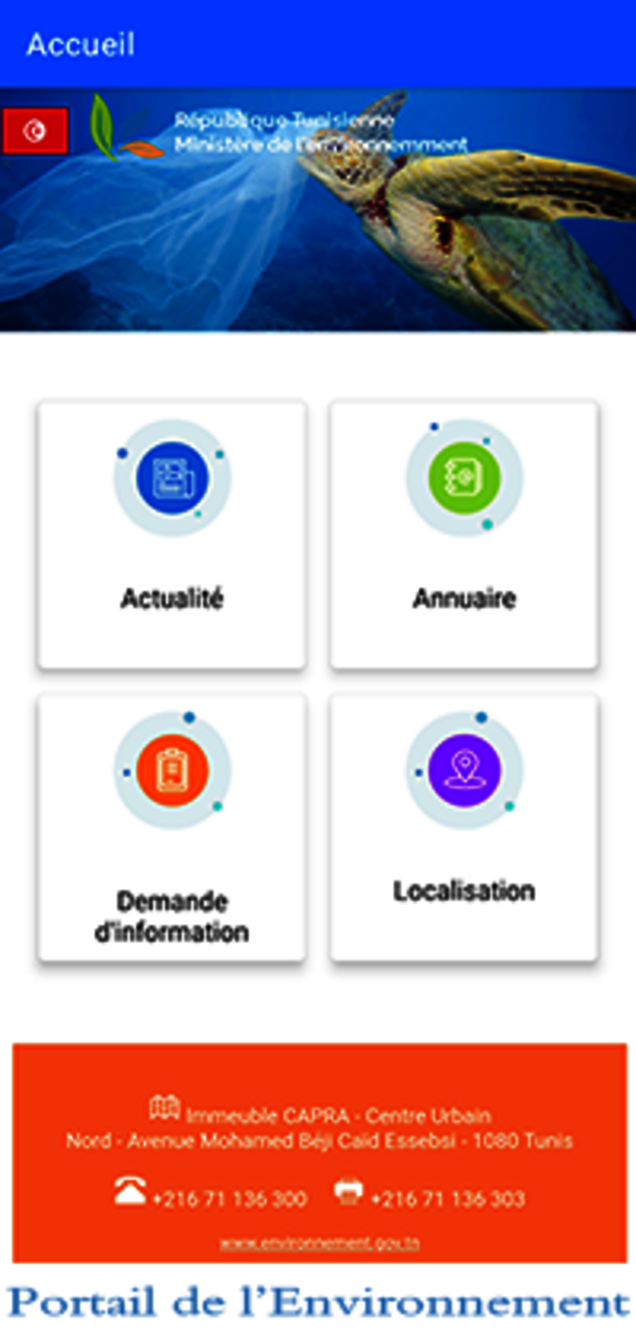Open the Actualité card
The image size is (636, 1336).
[172, 535]
